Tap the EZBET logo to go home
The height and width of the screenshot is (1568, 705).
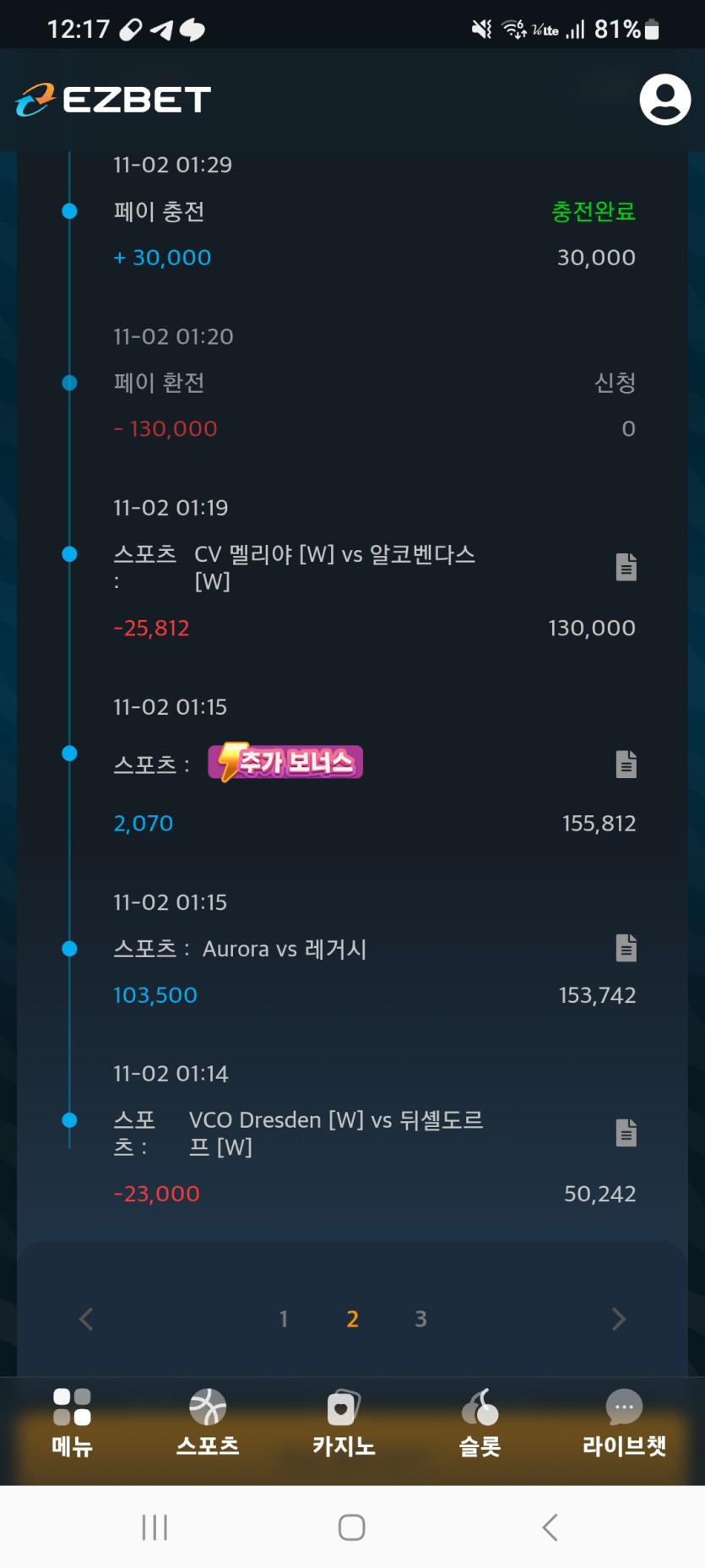coord(113,100)
